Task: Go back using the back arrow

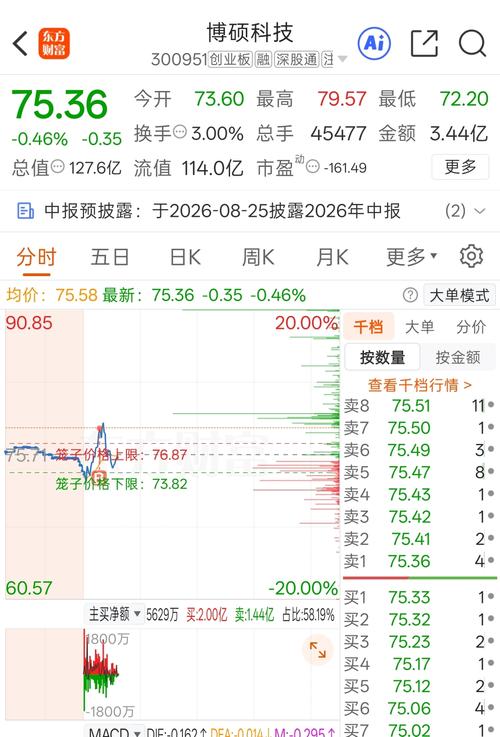Action: click(20, 44)
